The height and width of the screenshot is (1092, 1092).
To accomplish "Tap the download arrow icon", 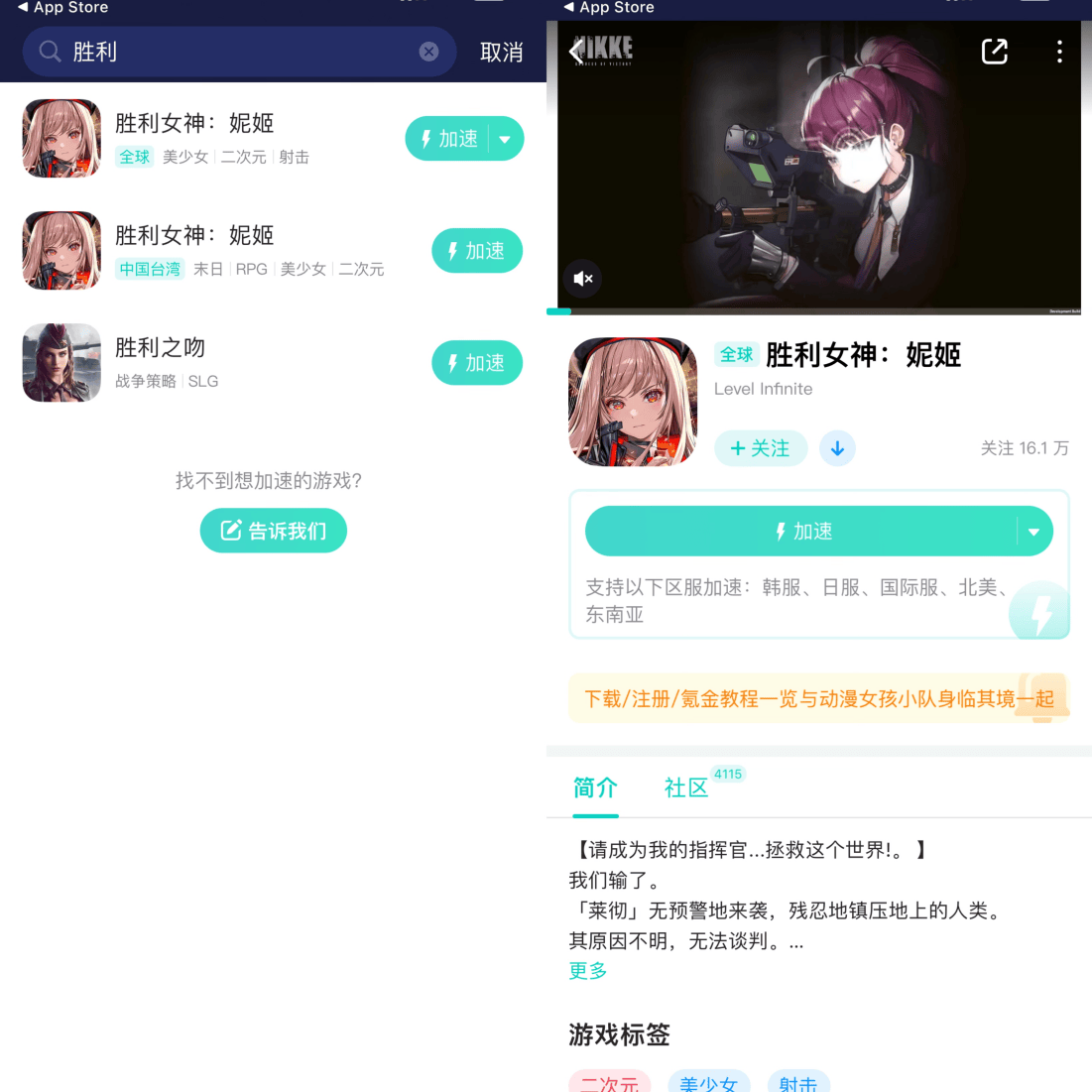I will (837, 448).
